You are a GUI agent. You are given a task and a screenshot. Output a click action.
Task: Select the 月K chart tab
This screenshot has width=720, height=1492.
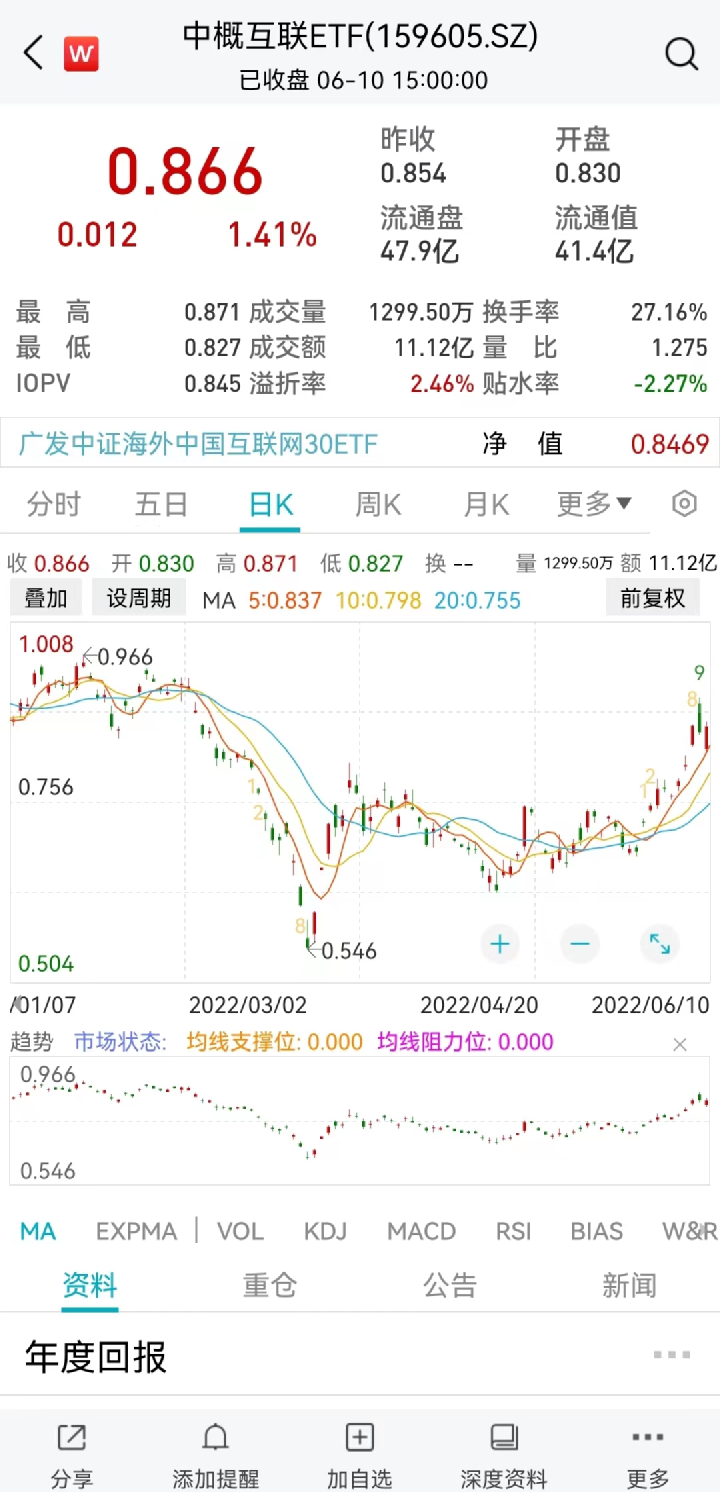click(486, 504)
